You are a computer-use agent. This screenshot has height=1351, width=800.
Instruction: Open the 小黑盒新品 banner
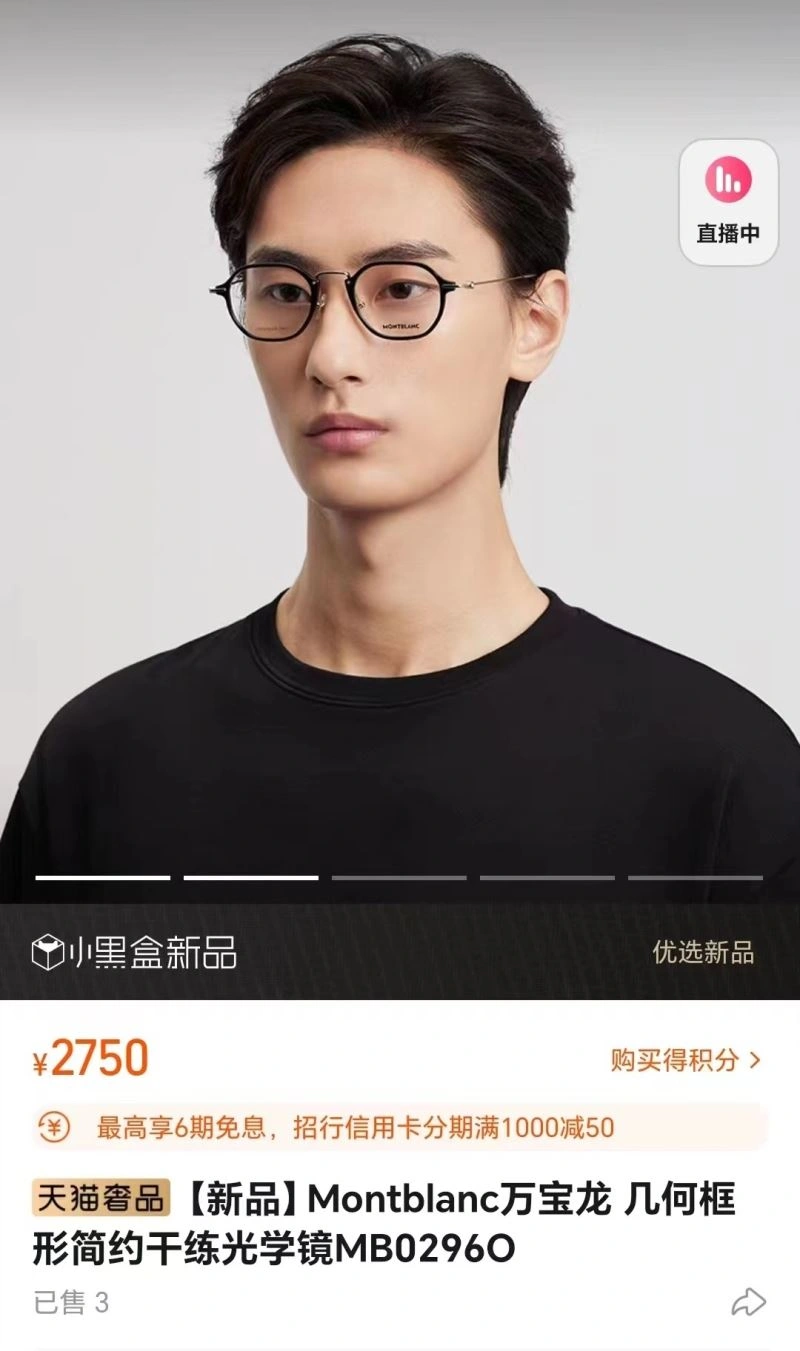pyautogui.click(x=135, y=952)
